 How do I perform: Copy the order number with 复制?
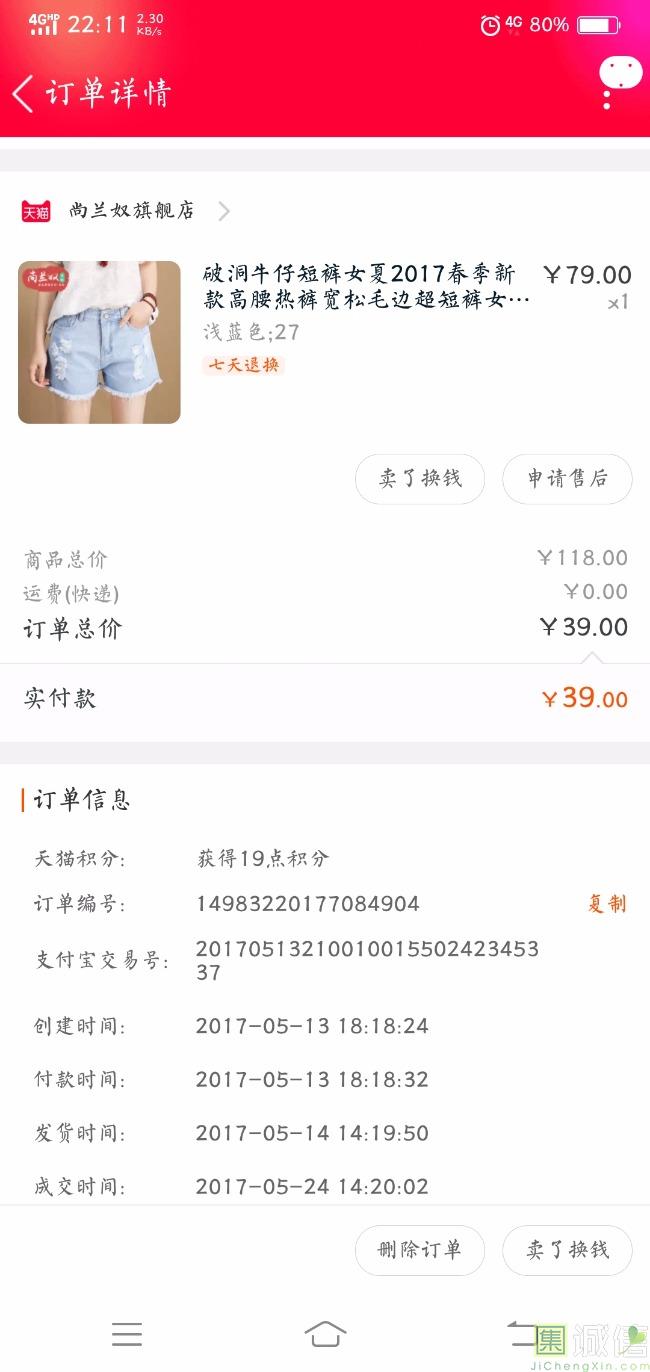606,904
